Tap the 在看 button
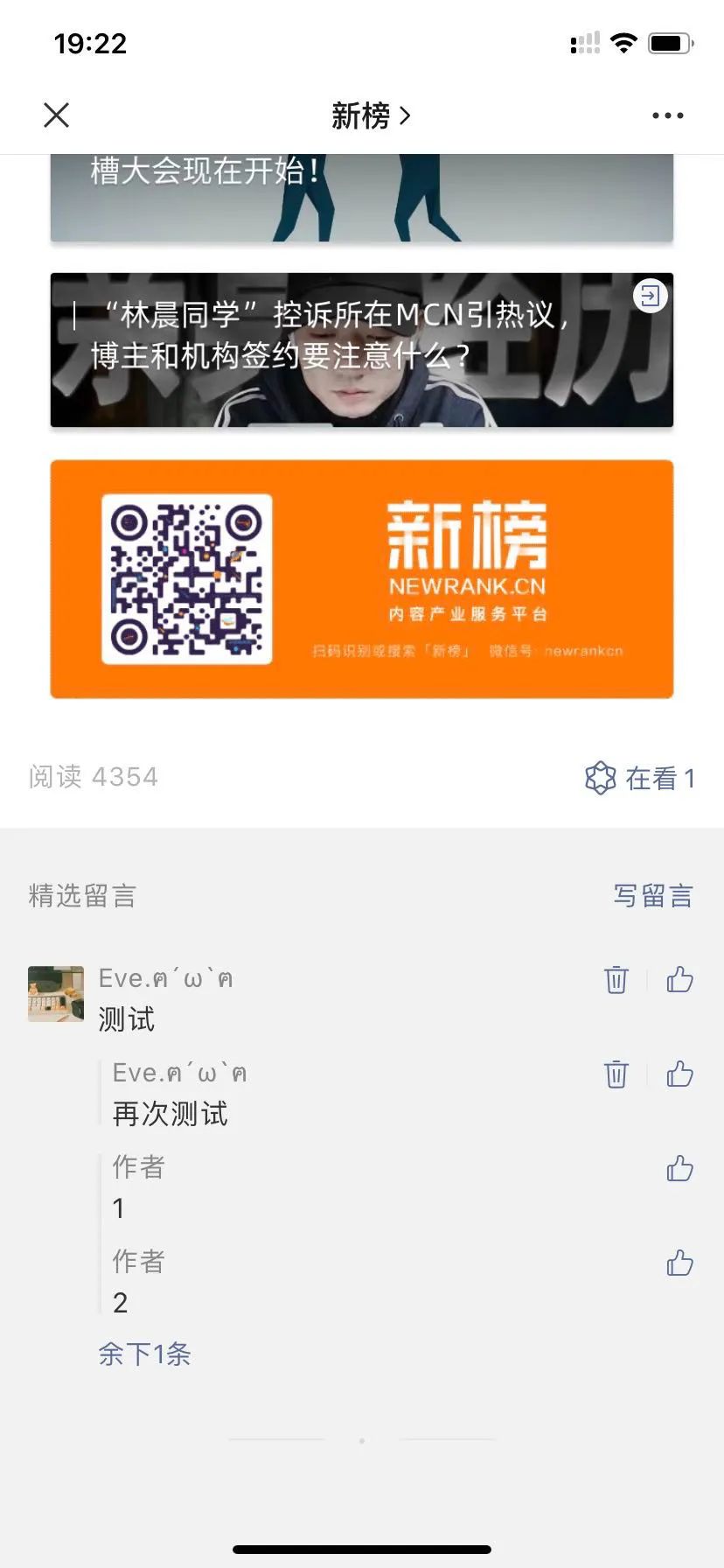Image resolution: width=724 pixels, height=1568 pixels. point(639,777)
